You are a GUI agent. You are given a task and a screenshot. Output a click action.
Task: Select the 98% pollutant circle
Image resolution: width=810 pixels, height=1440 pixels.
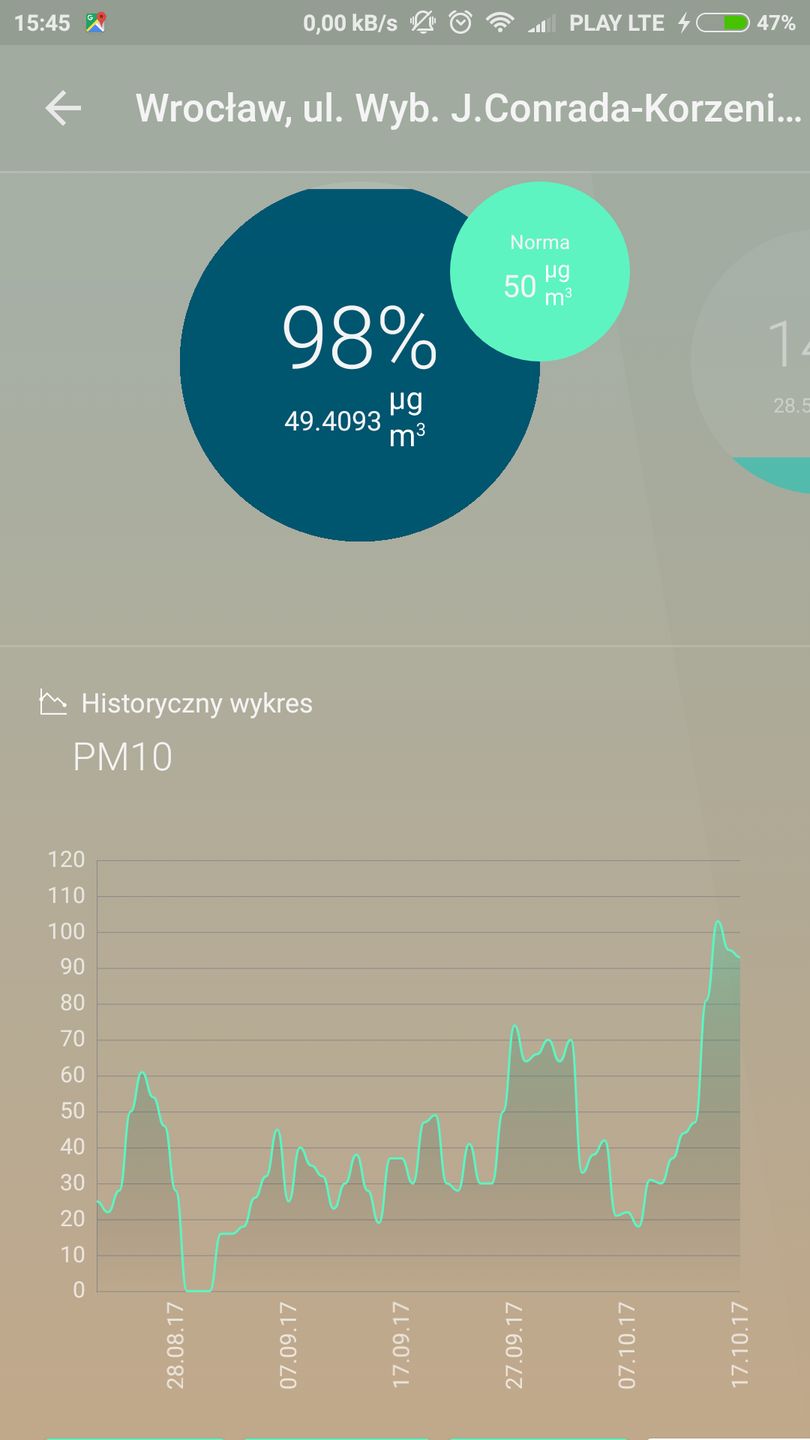340,380
